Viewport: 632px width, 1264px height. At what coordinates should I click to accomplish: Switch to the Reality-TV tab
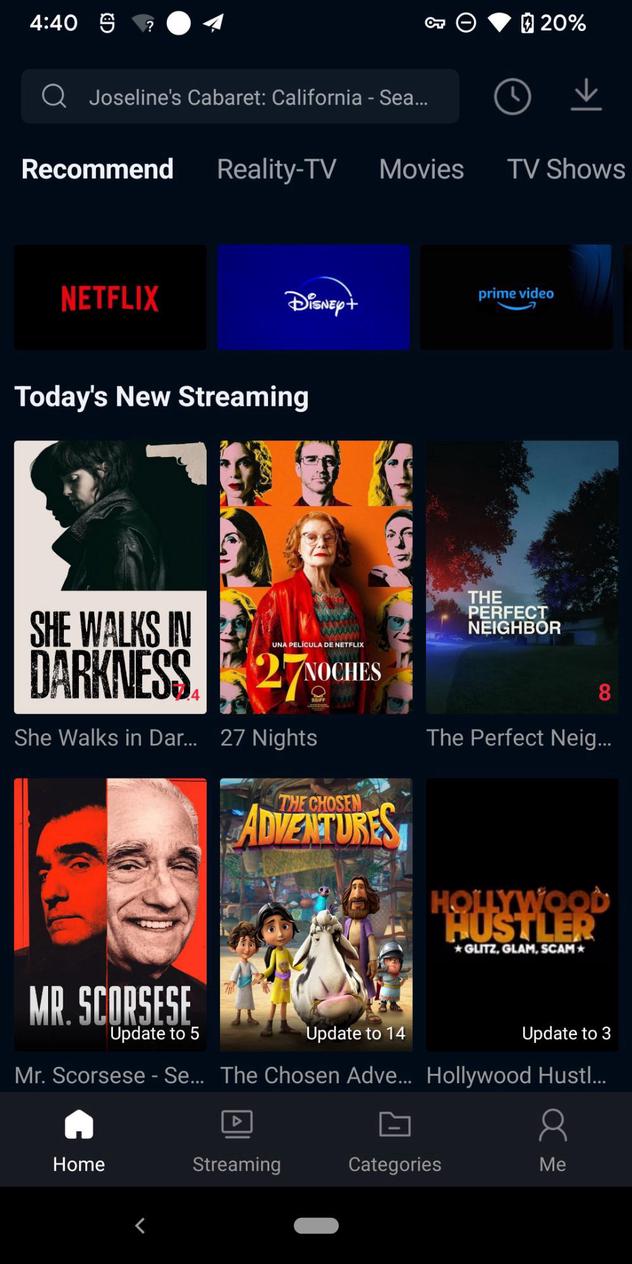pyautogui.click(x=276, y=169)
